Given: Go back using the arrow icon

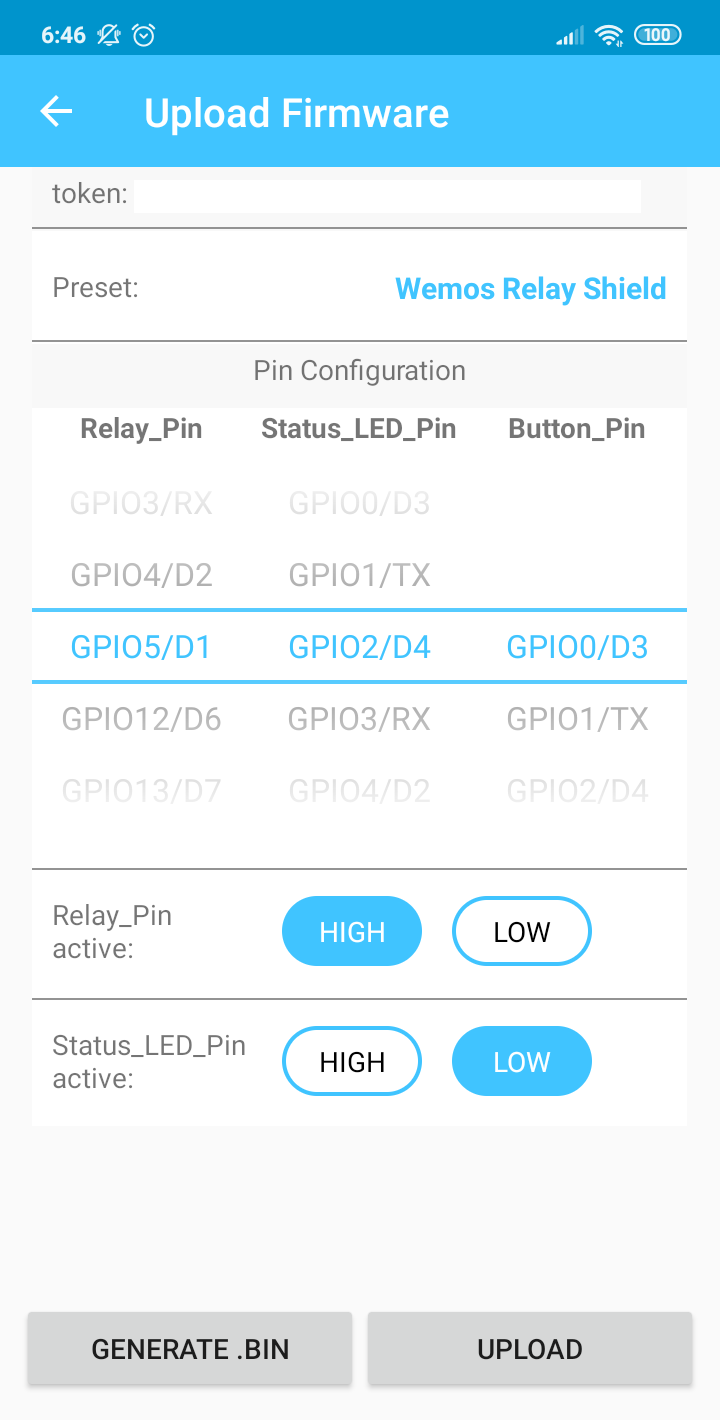Looking at the screenshot, I should 56,112.
